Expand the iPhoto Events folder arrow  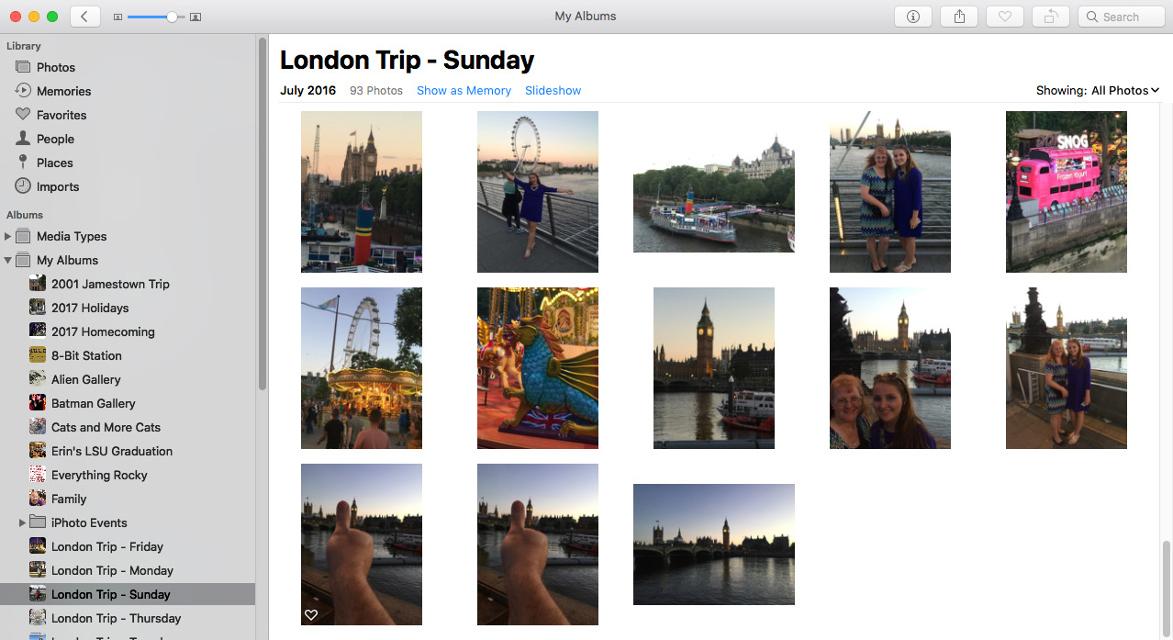coord(22,523)
